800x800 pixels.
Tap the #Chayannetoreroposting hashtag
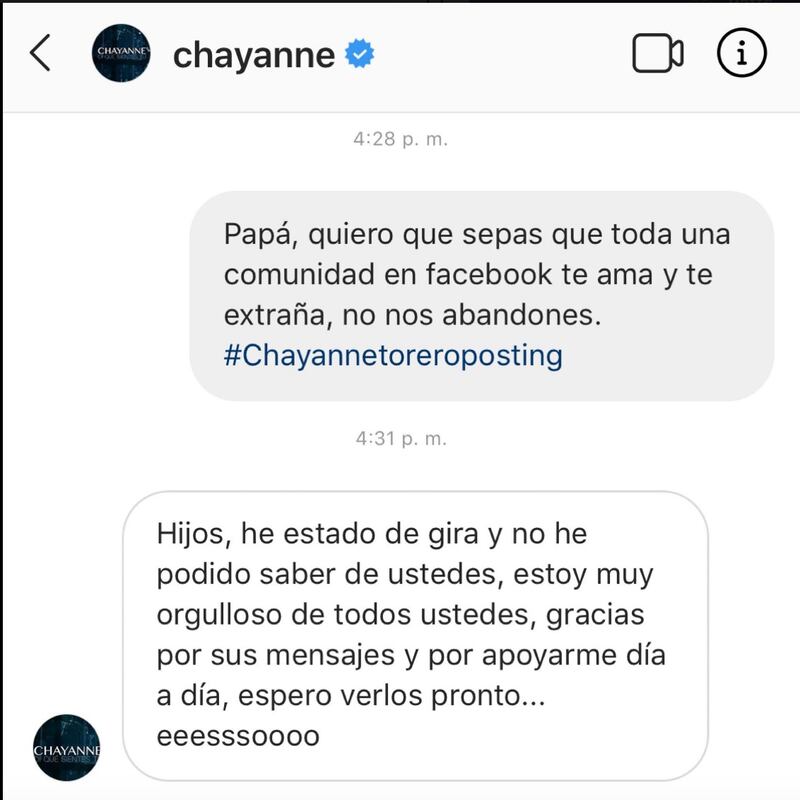click(393, 356)
